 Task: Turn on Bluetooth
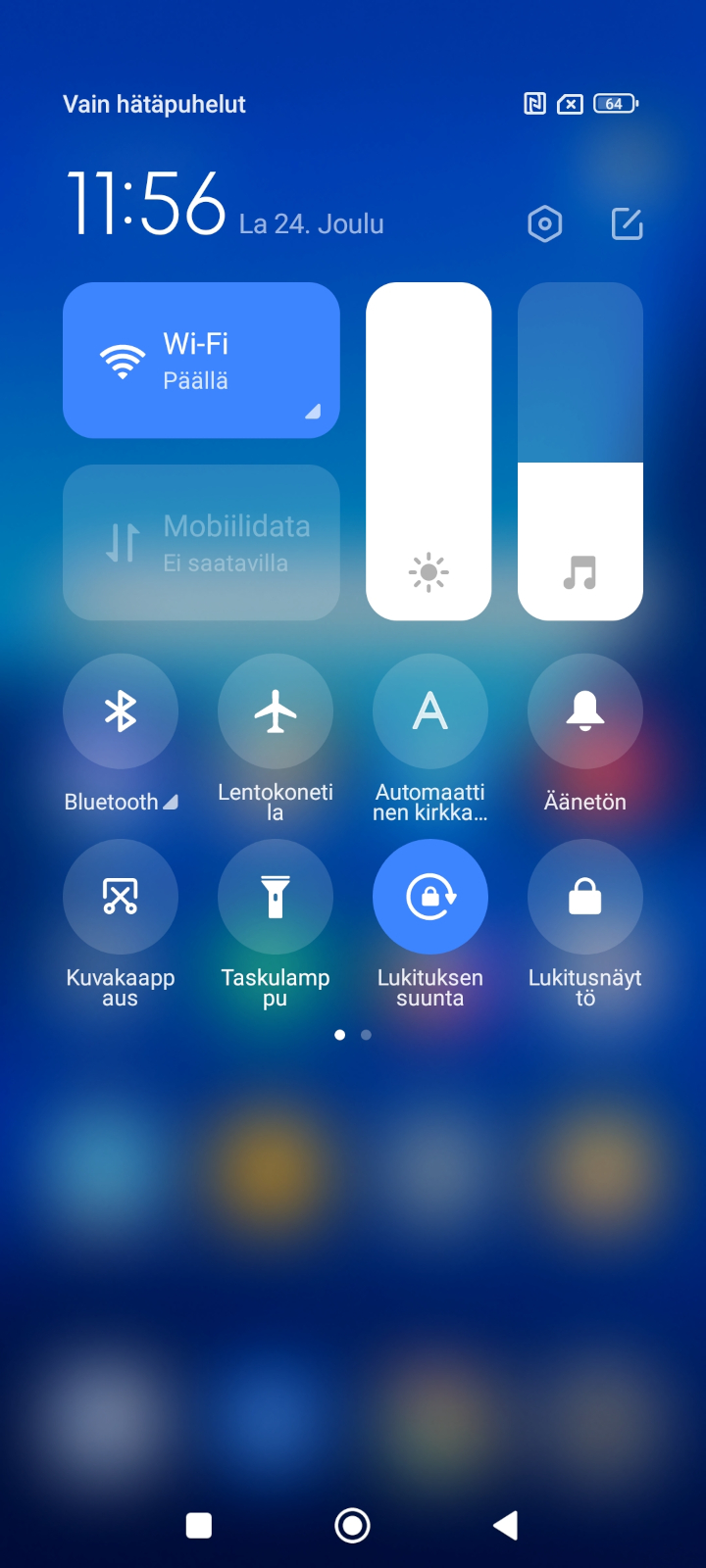pyautogui.click(x=121, y=711)
